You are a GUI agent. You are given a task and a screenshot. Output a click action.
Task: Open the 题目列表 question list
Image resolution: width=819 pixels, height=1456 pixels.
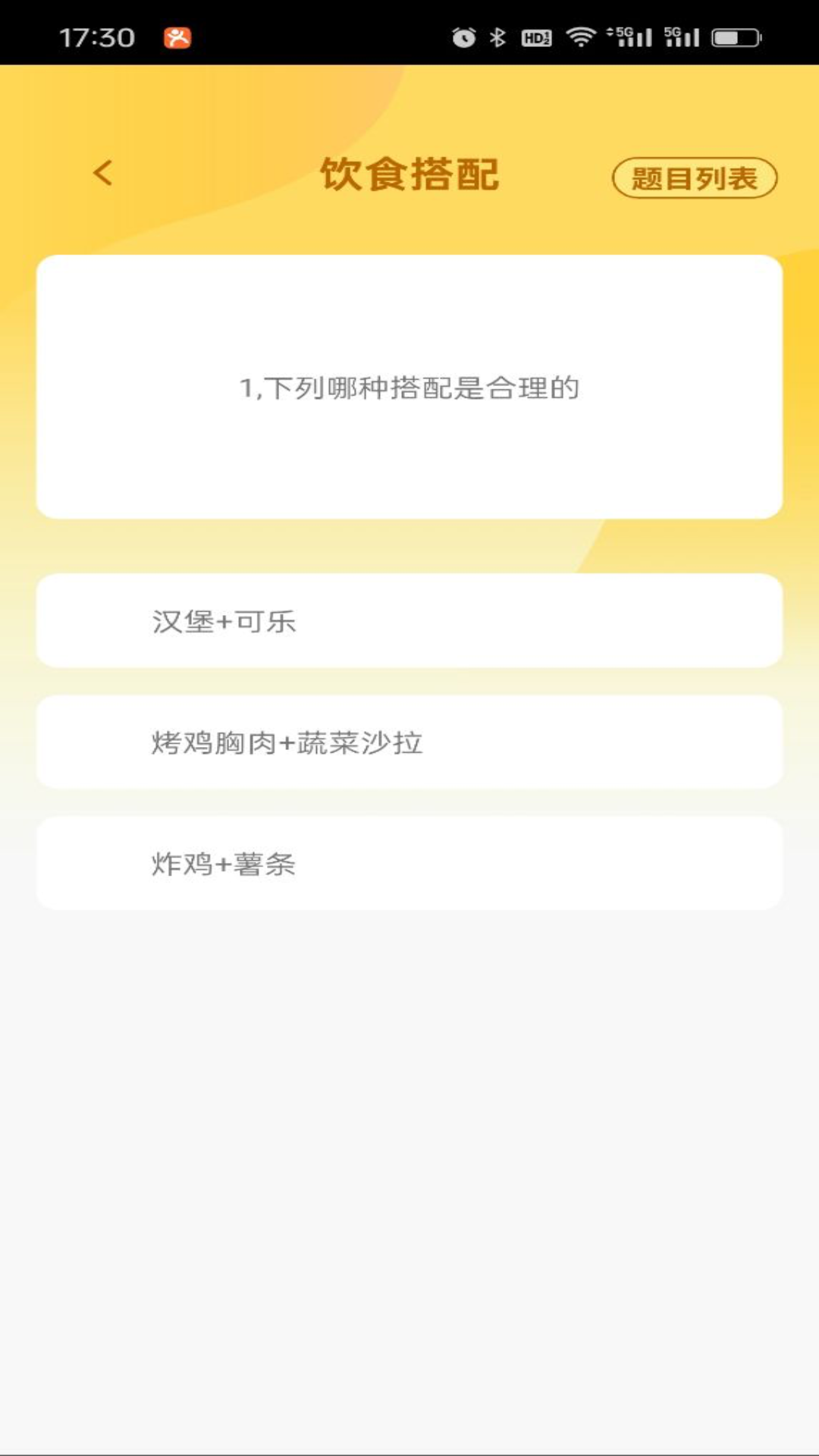(695, 177)
